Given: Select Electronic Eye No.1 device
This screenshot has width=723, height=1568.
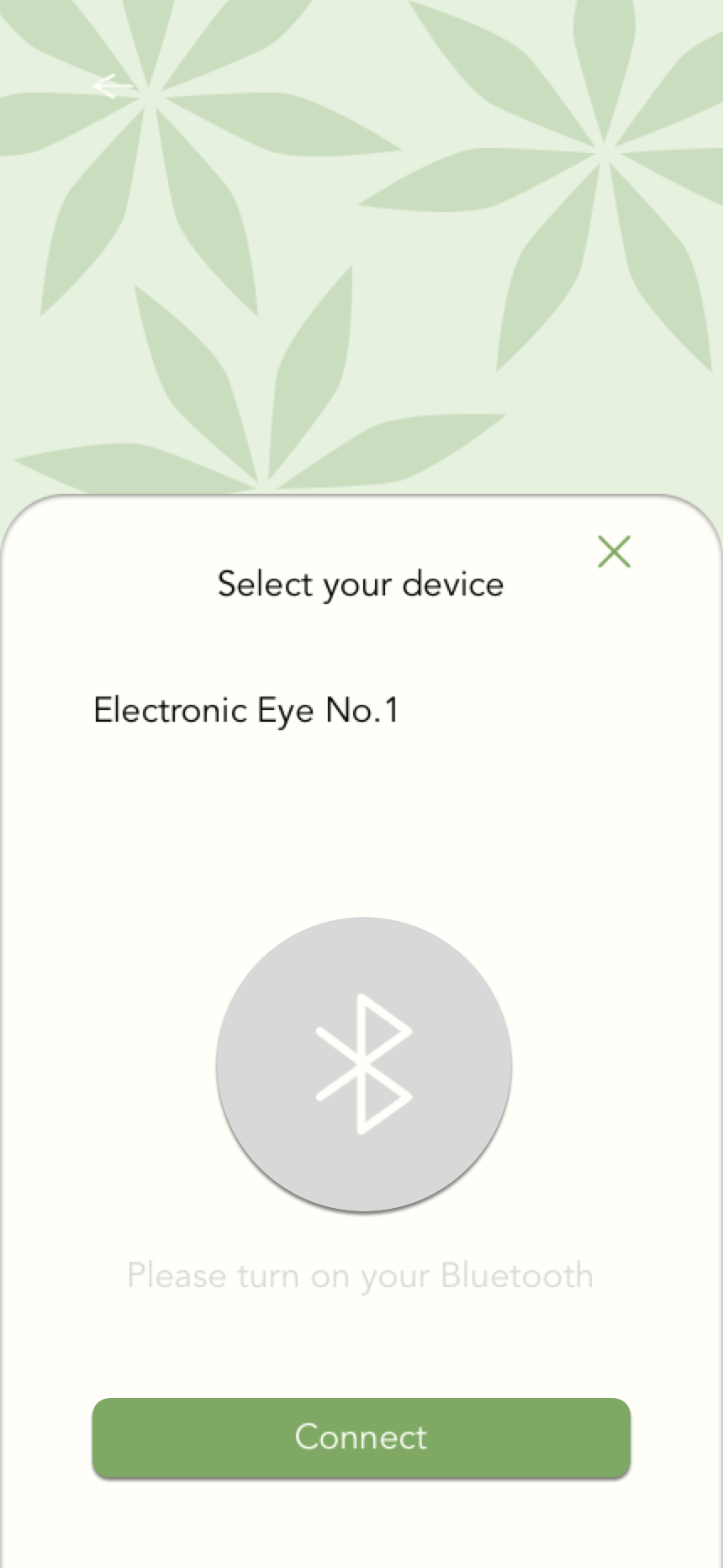Looking at the screenshot, I should pos(245,710).
